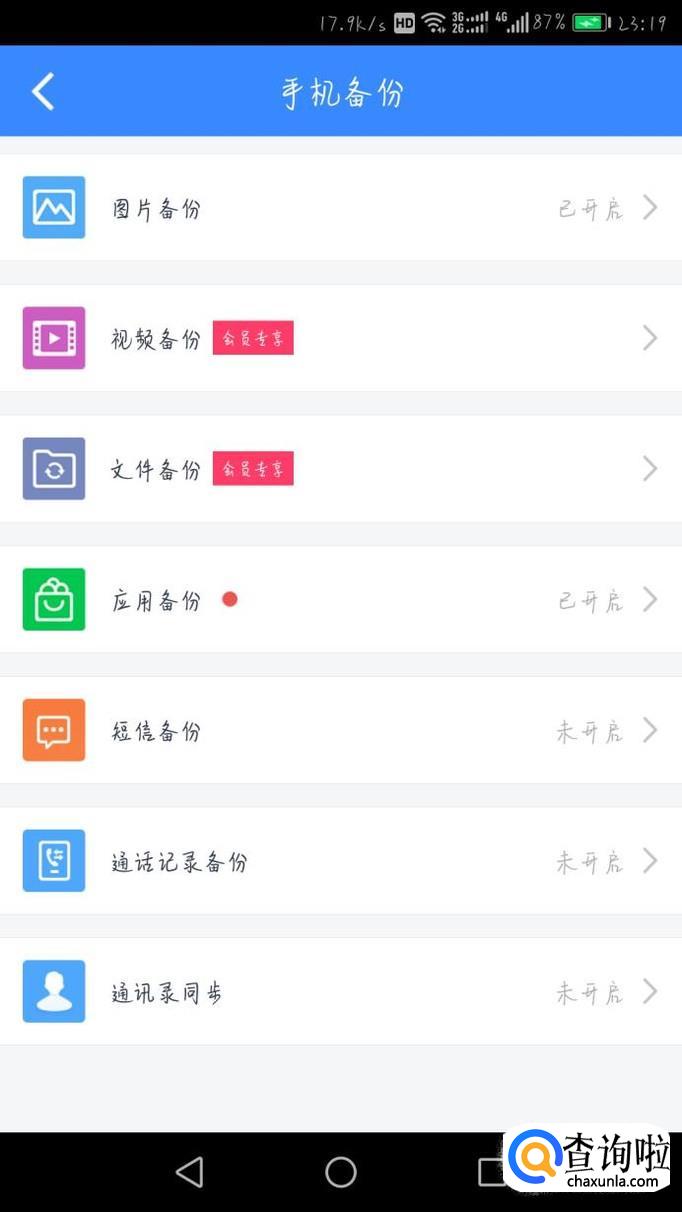Open 通话记录备份 row
Image resolution: width=682 pixels, height=1212 pixels.
(340, 861)
